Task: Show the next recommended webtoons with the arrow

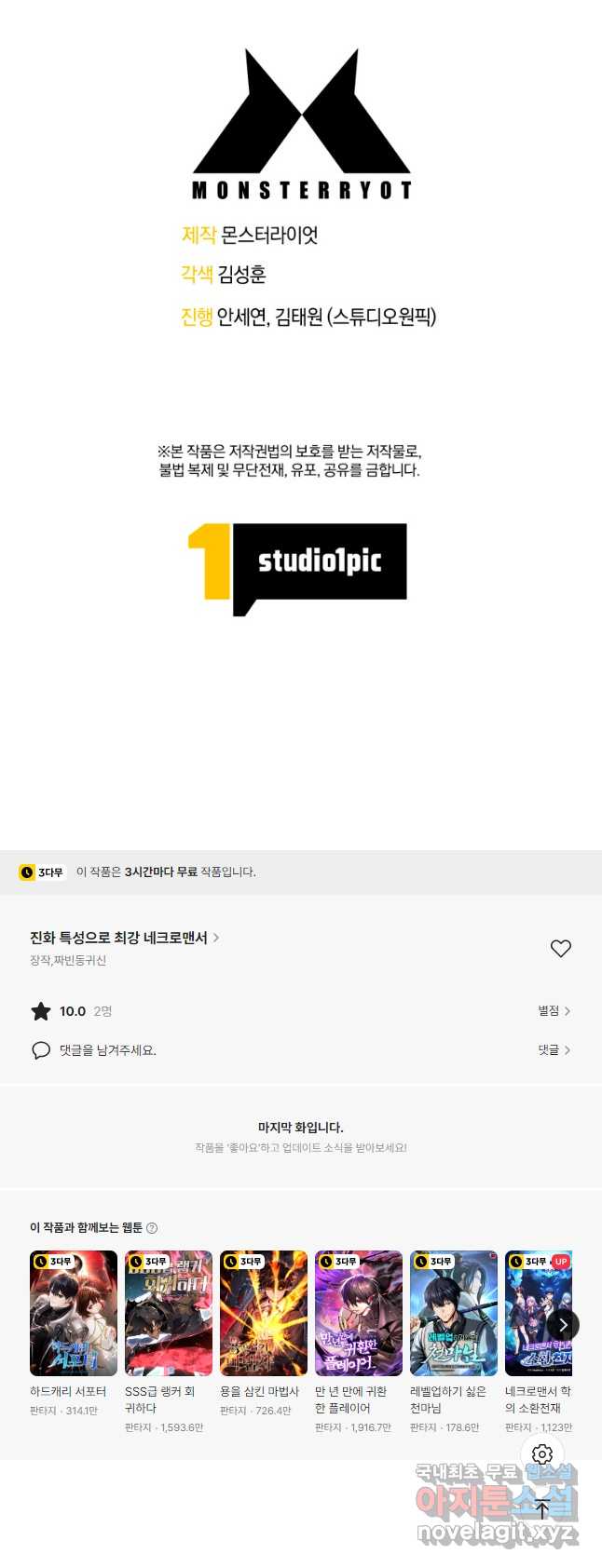Action: tap(563, 1325)
